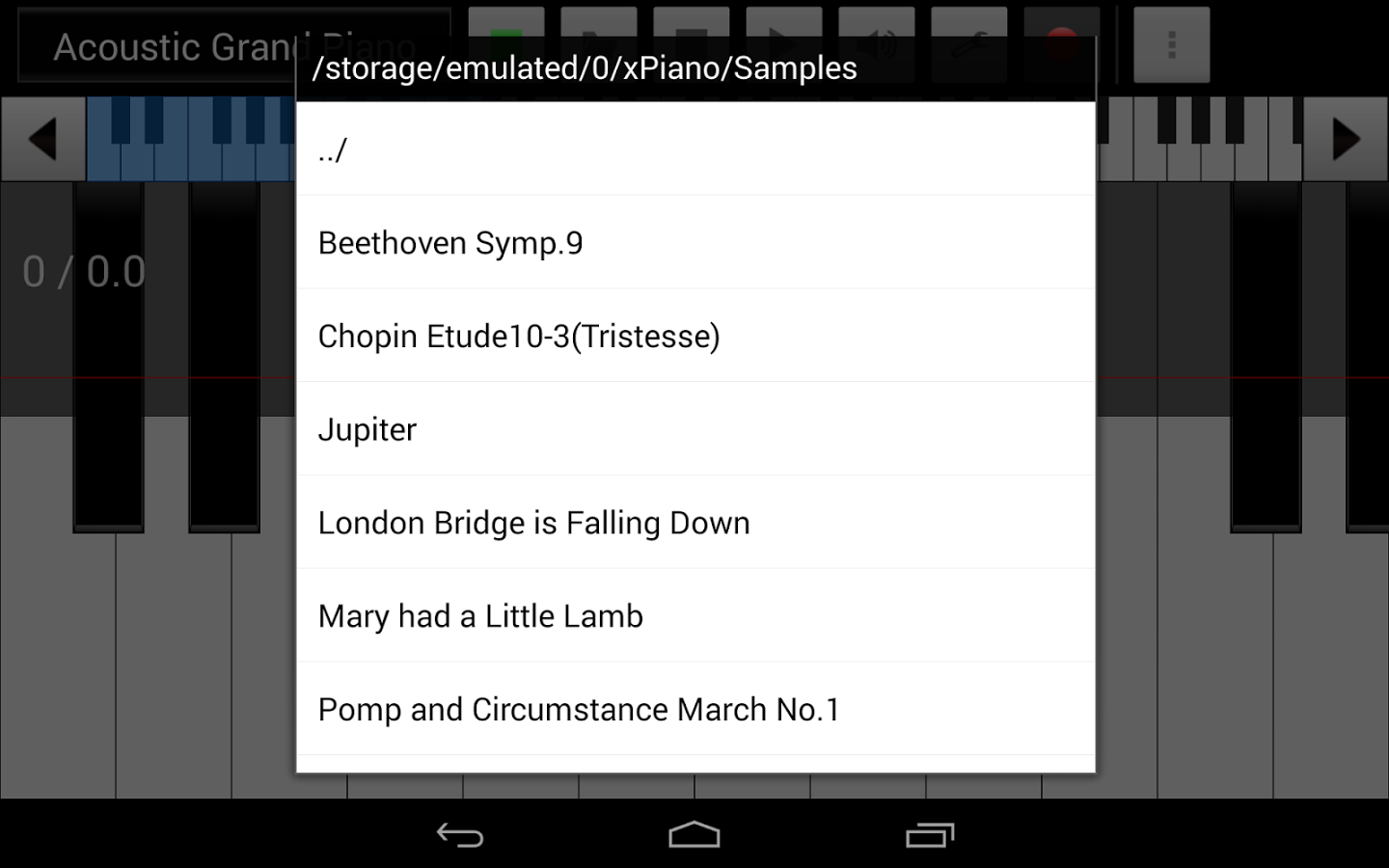1389x868 pixels.
Task: Tap the system back button
Action: click(x=460, y=834)
